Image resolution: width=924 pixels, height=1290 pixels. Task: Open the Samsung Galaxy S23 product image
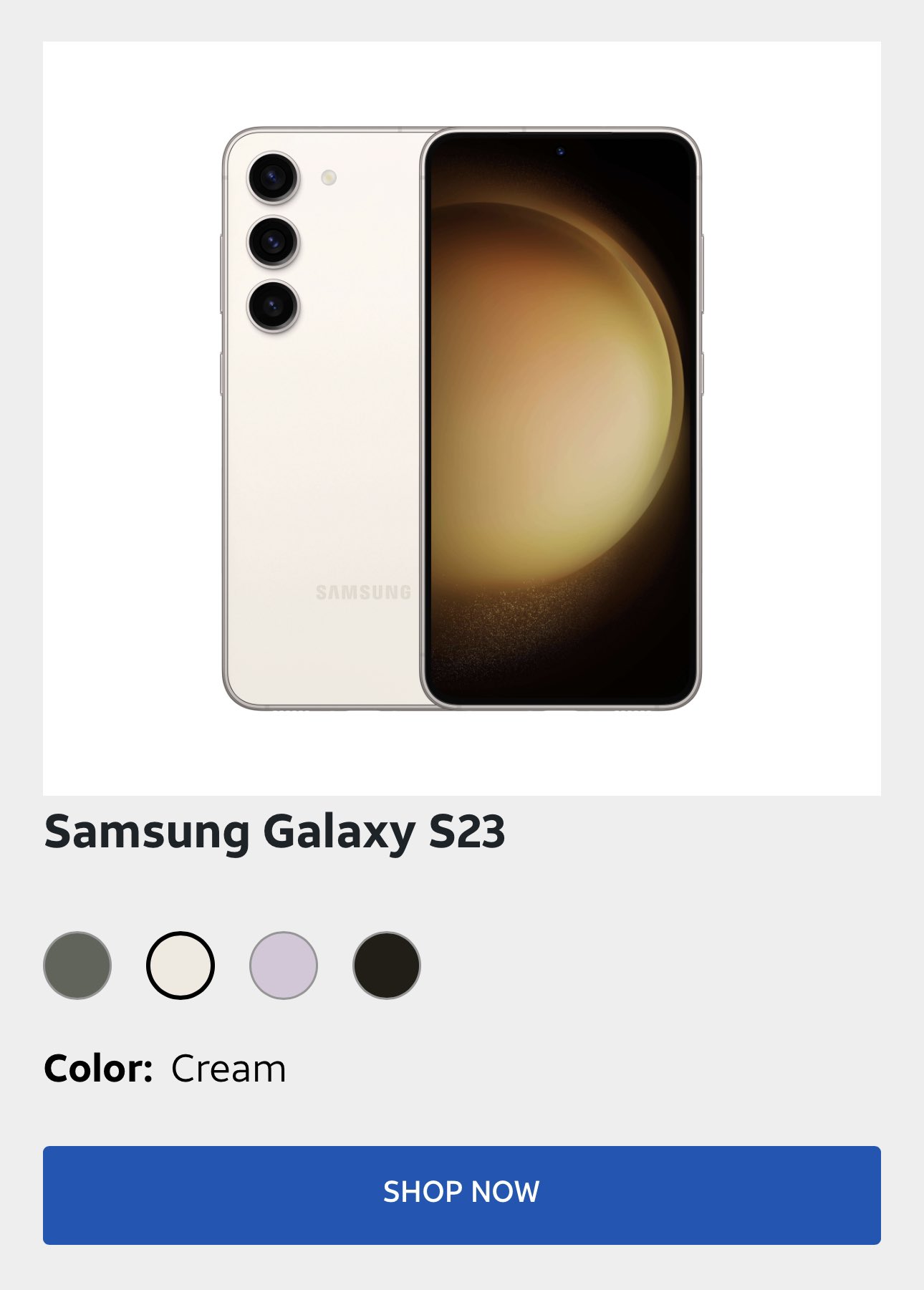tap(461, 418)
